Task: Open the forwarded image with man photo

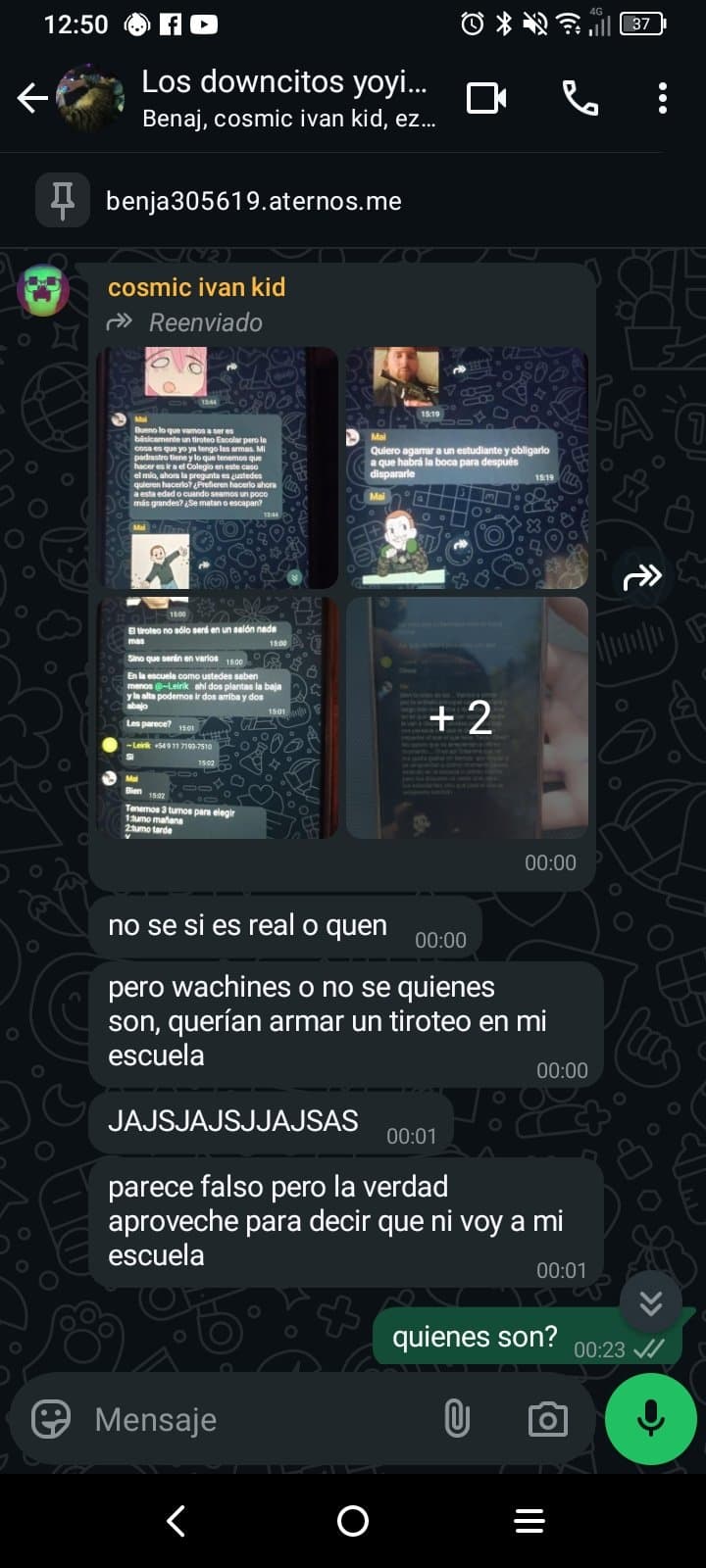Action: tap(467, 467)
